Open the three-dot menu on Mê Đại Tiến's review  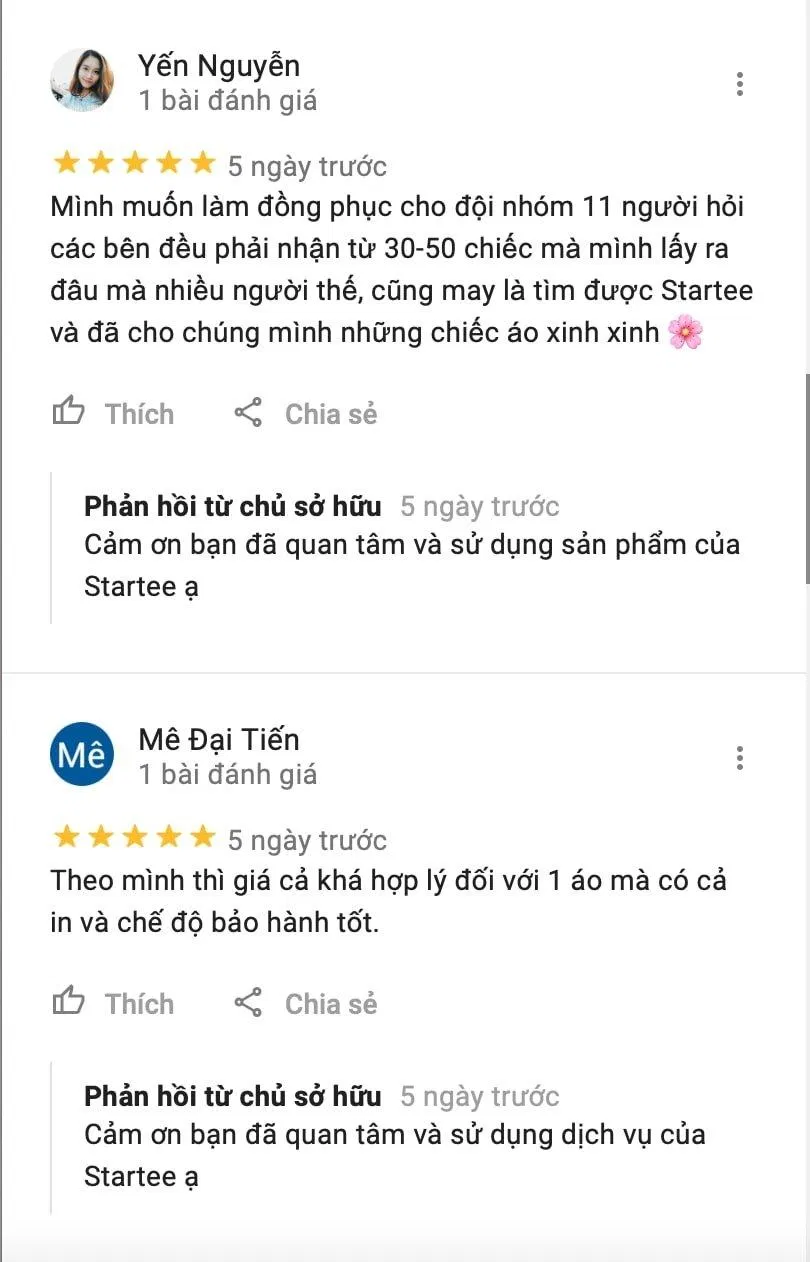(740, 758)
